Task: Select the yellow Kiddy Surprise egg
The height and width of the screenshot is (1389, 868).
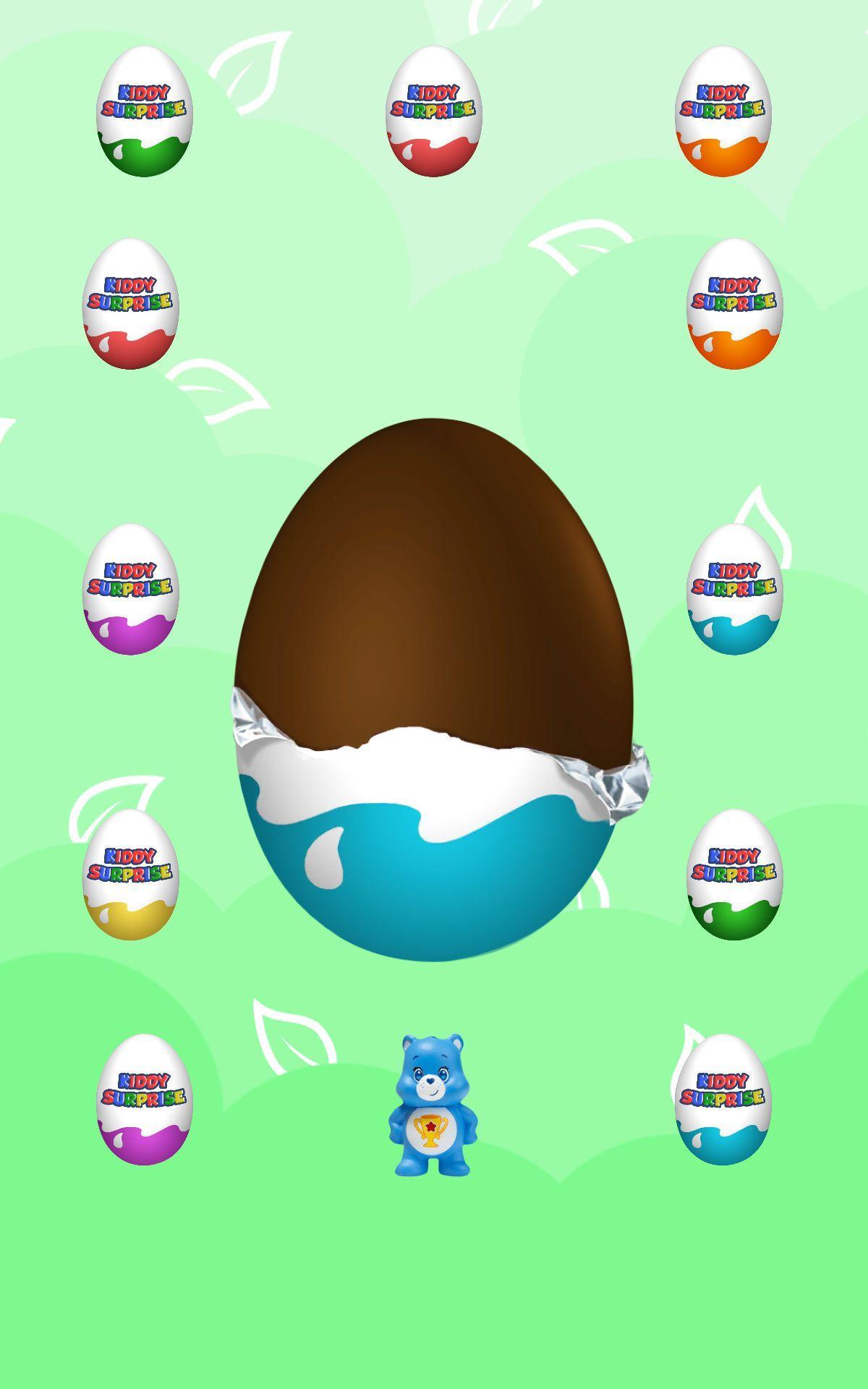Action: pyautogui.click(x=130, y=874)
